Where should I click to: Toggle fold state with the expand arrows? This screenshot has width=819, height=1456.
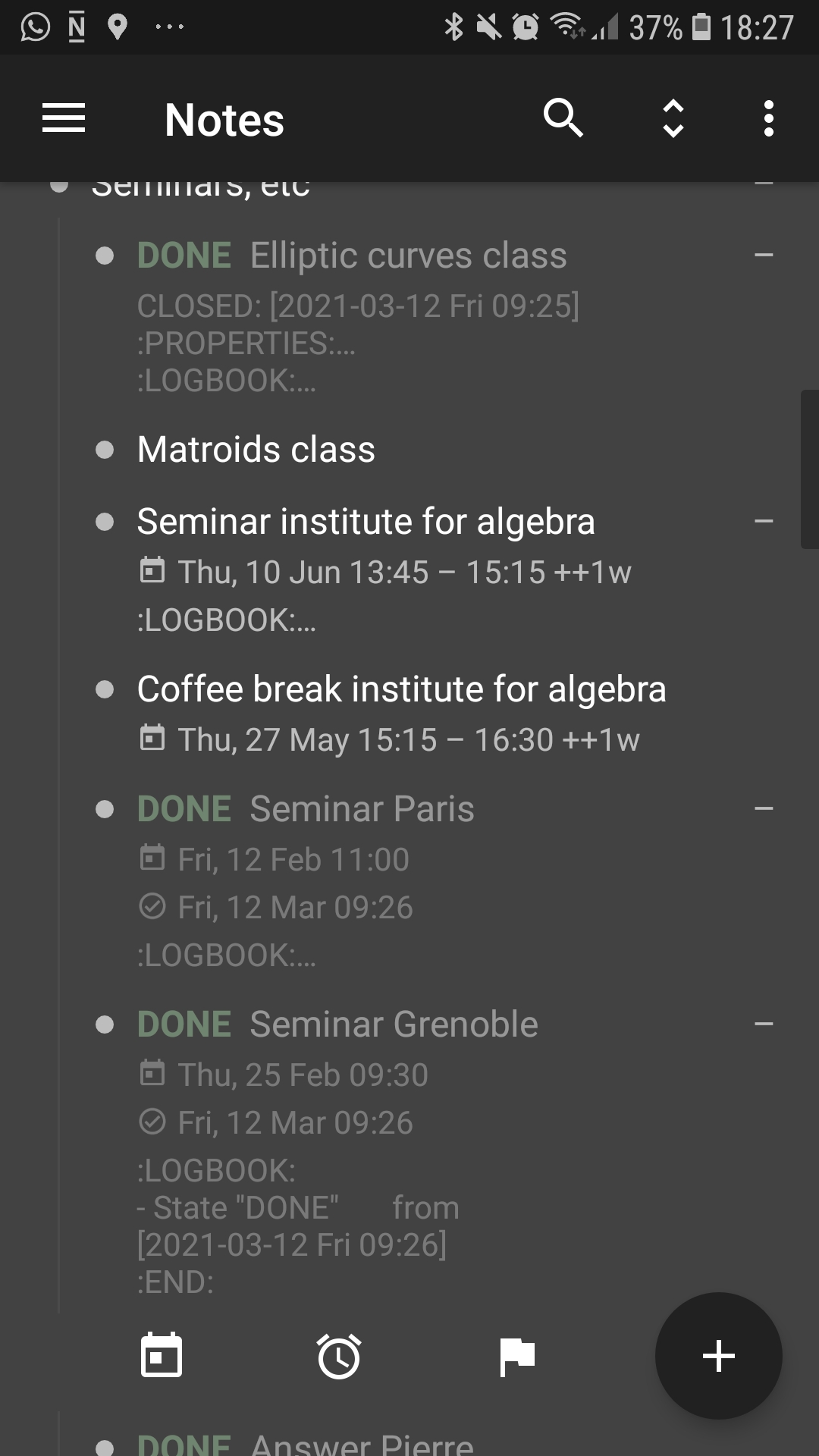click(x=673, y=118)
